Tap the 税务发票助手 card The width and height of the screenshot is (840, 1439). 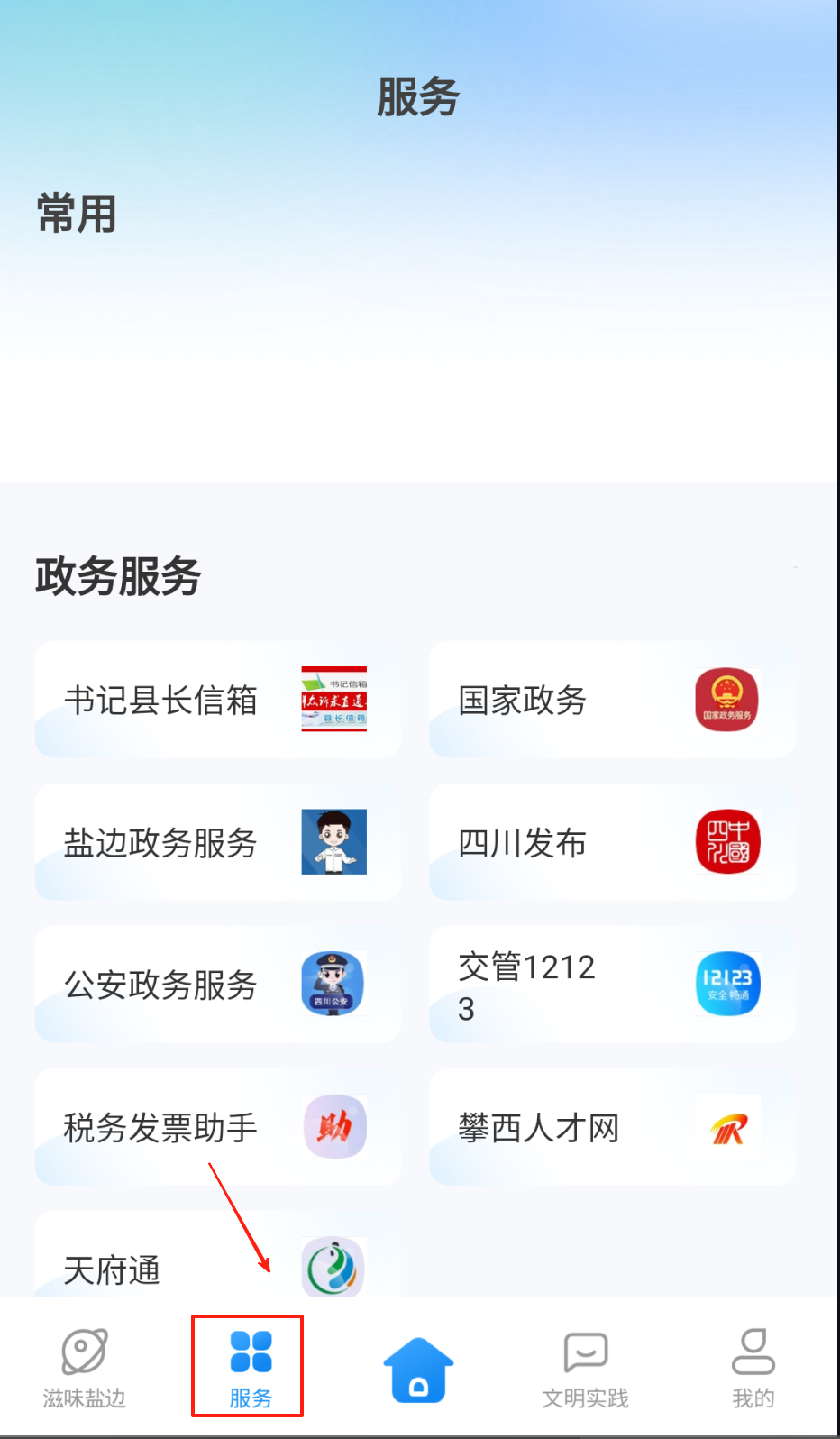point(217,1127)
